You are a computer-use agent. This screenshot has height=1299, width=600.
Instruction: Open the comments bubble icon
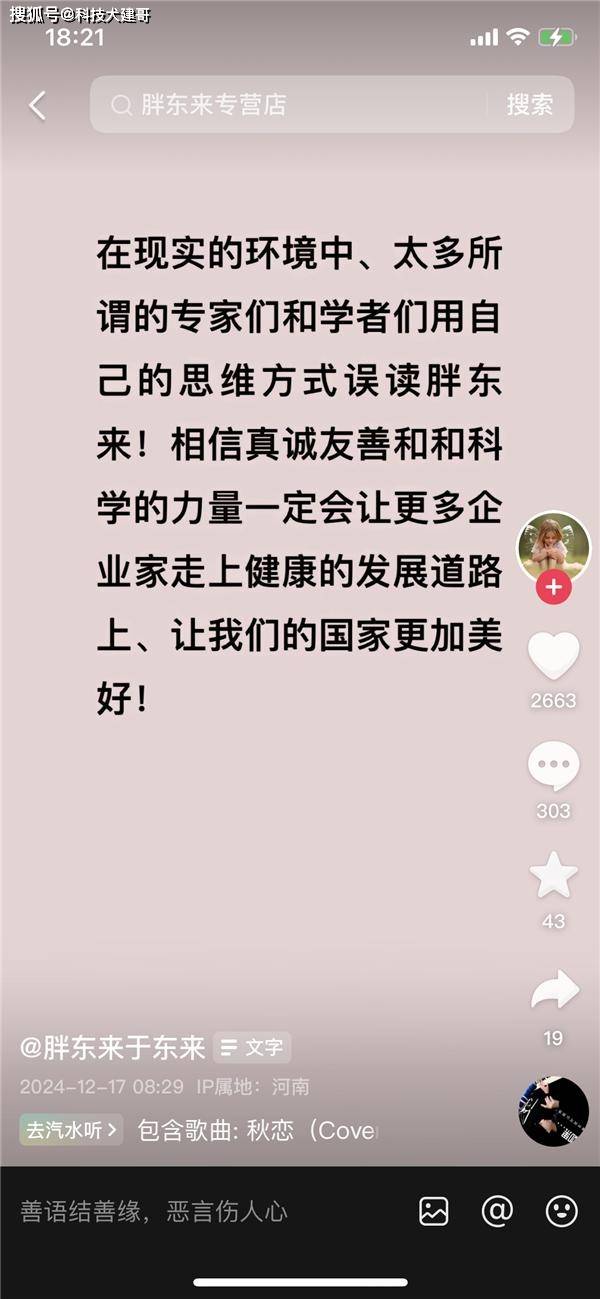tap(553, 768)
